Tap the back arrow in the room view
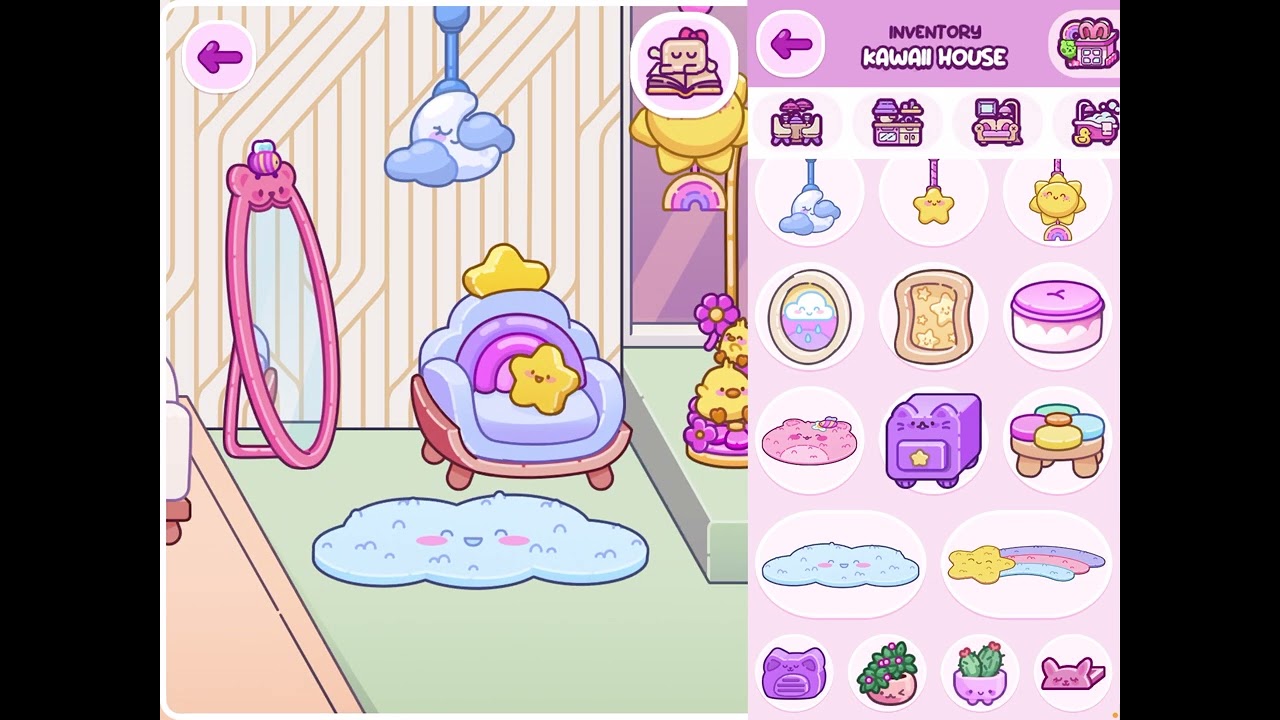The height and width of the screenshot is (720, 1280). click(219, 57)
